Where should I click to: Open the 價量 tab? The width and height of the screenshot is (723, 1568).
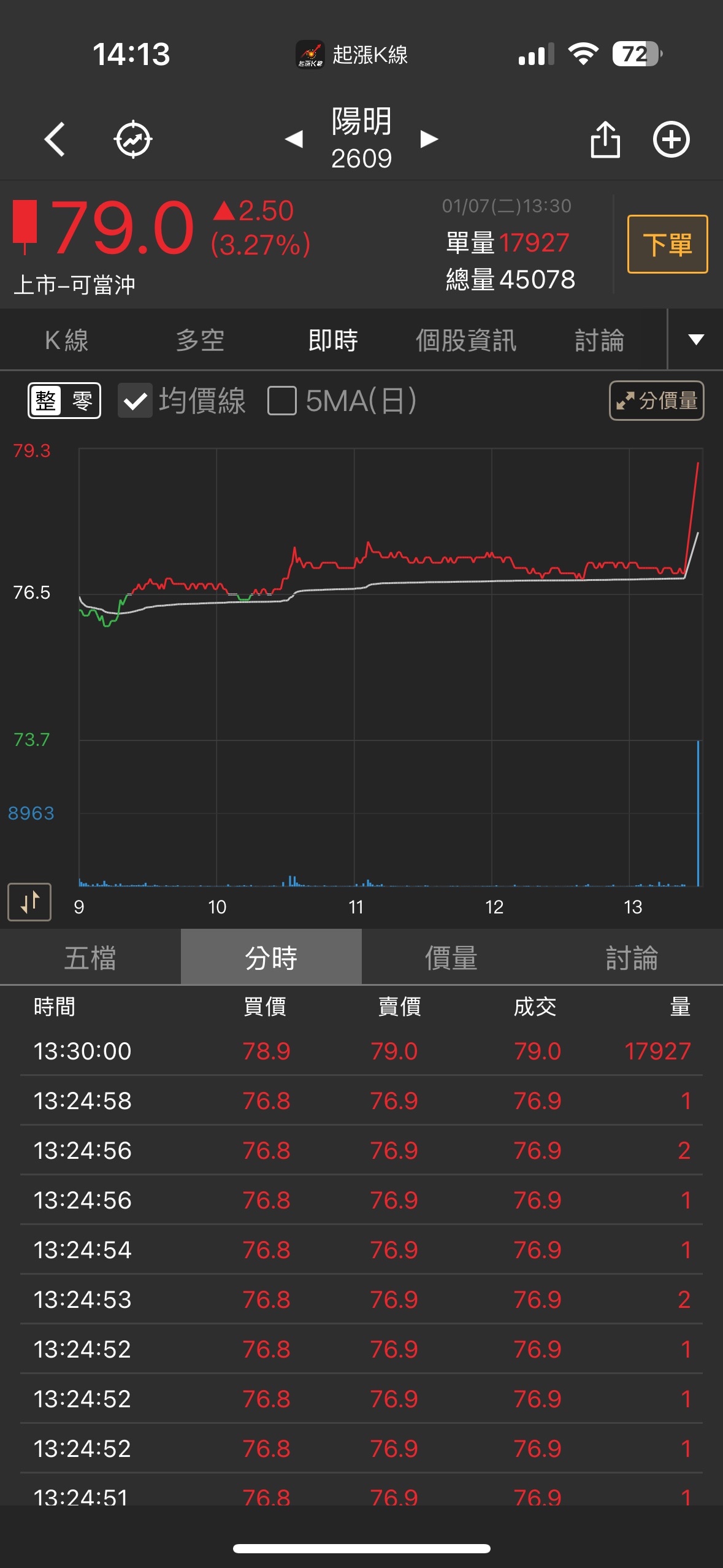tap(451, 958)
